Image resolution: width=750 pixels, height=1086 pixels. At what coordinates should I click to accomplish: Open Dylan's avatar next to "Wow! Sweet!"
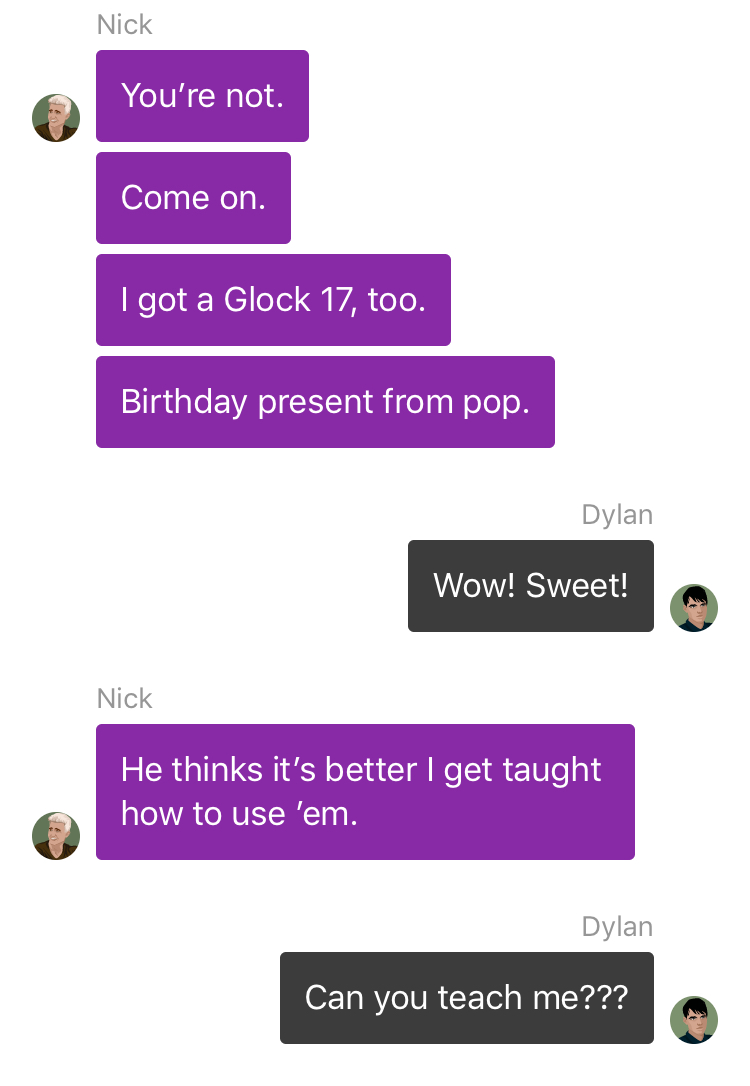(x=693, y=608)
